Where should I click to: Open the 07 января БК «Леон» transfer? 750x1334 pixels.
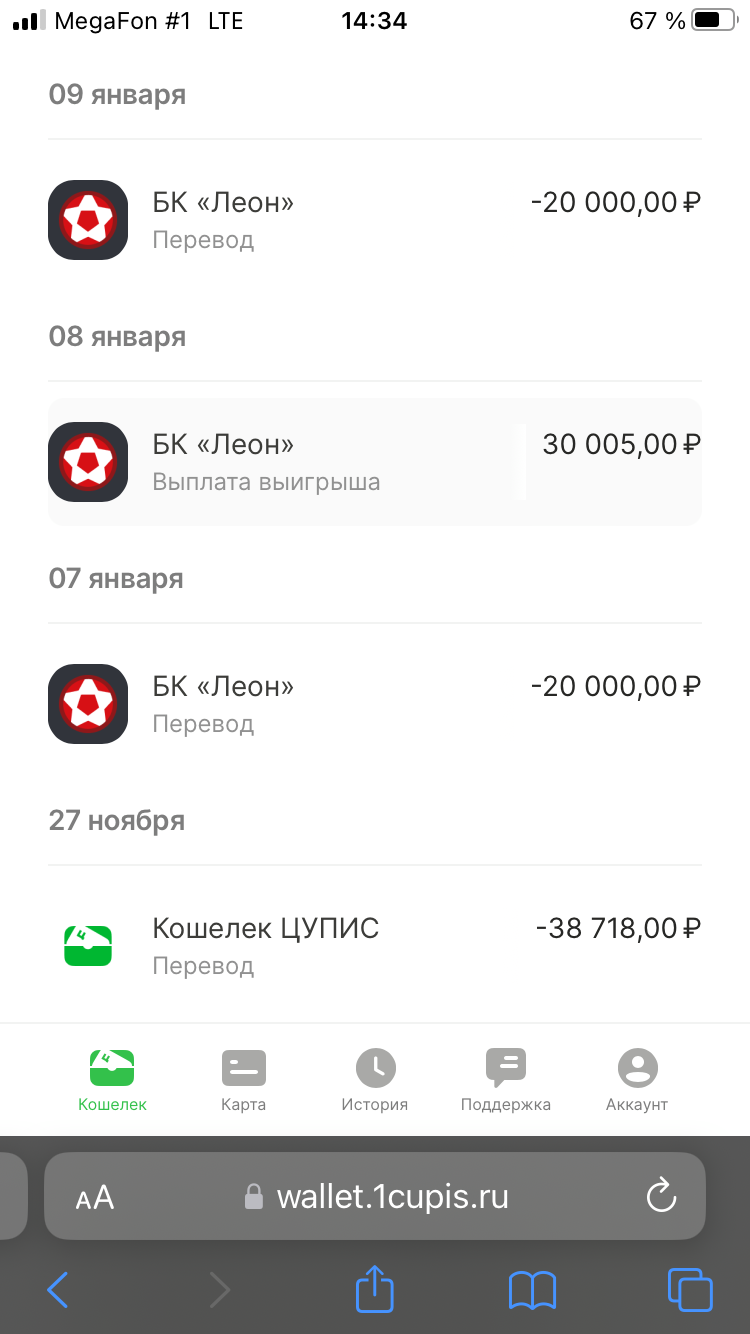pyautogui.click(x=374, y=704)
